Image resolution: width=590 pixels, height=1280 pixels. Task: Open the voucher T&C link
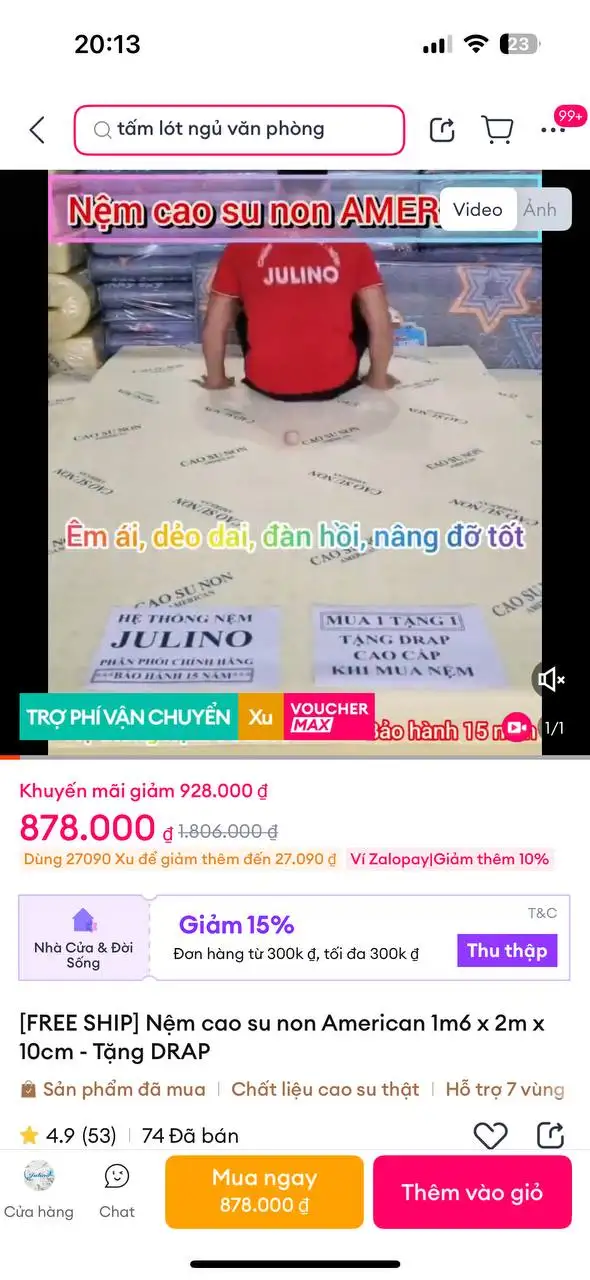point(542,913)
